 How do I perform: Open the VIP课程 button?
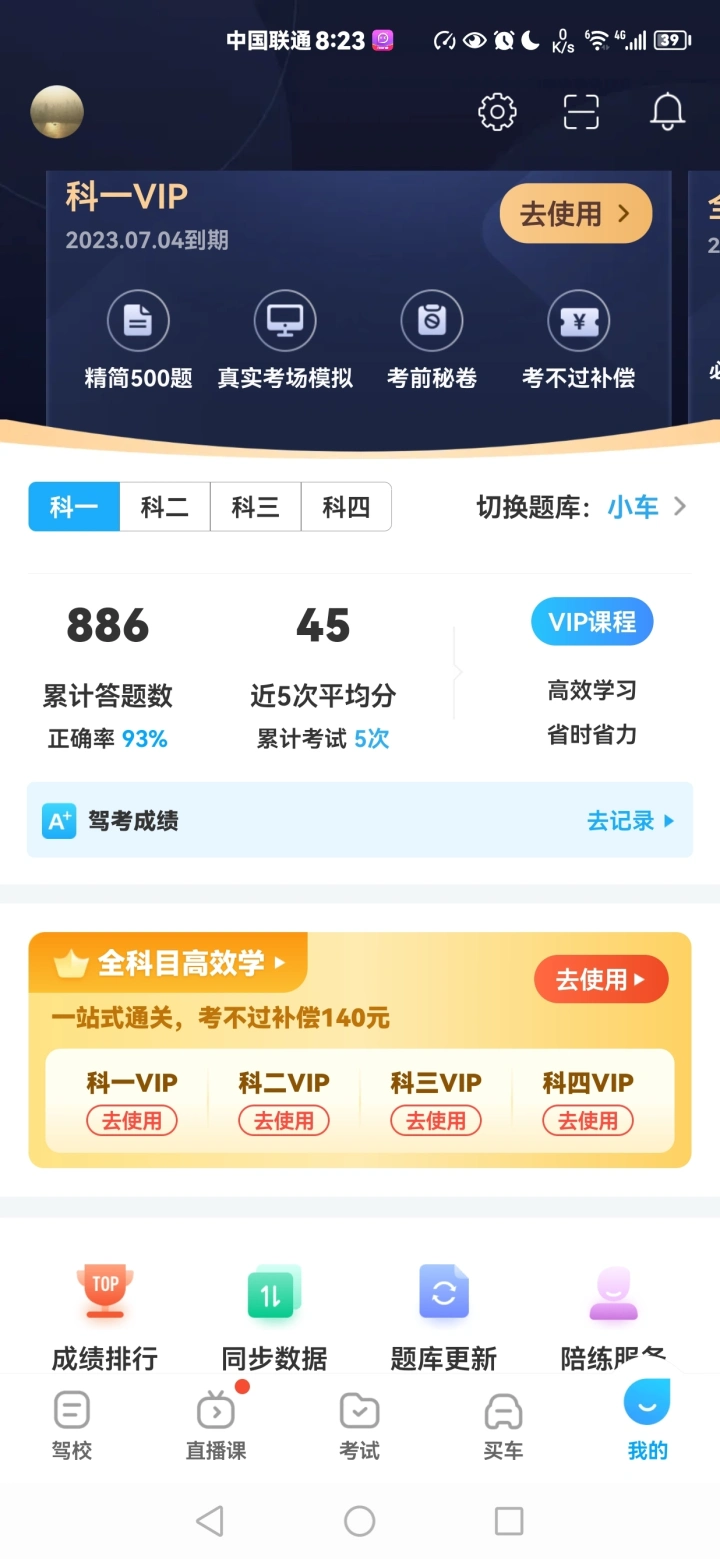click(x=592, y=622)
